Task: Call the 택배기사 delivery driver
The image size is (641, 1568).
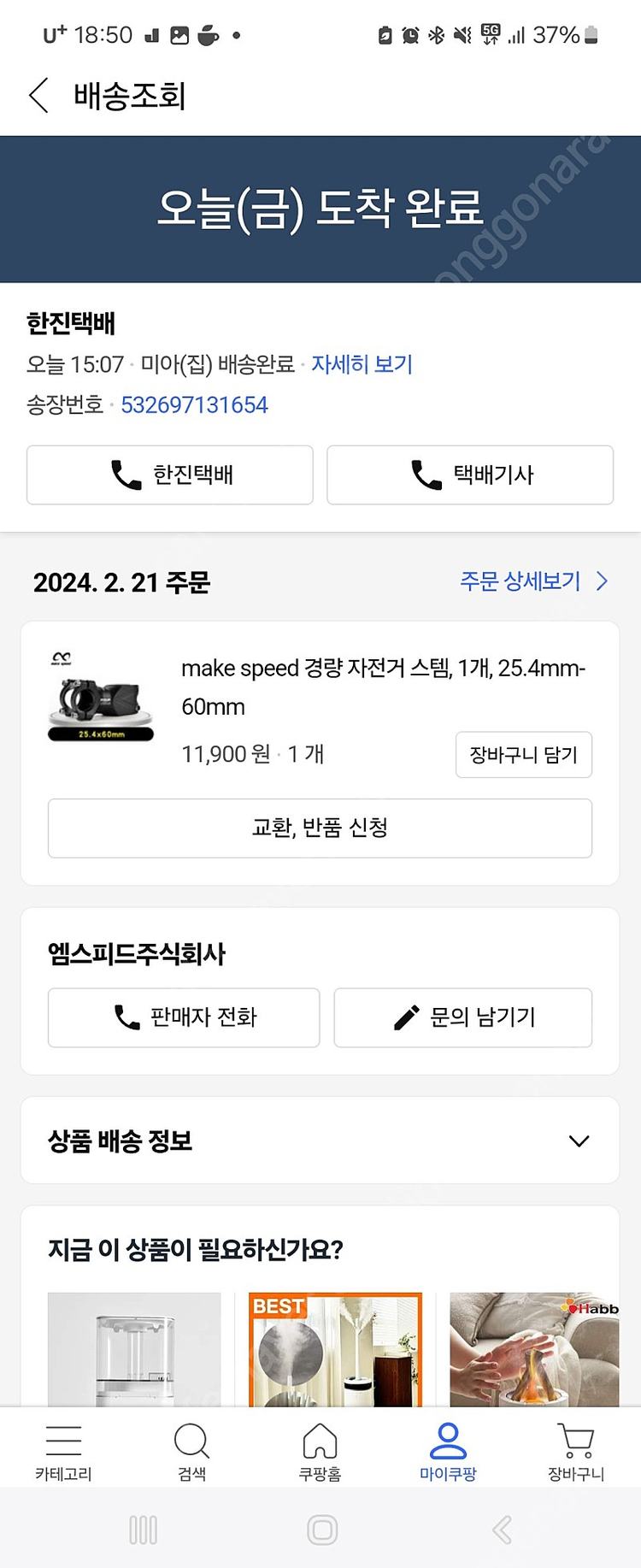Action: (x=470, y=475)
